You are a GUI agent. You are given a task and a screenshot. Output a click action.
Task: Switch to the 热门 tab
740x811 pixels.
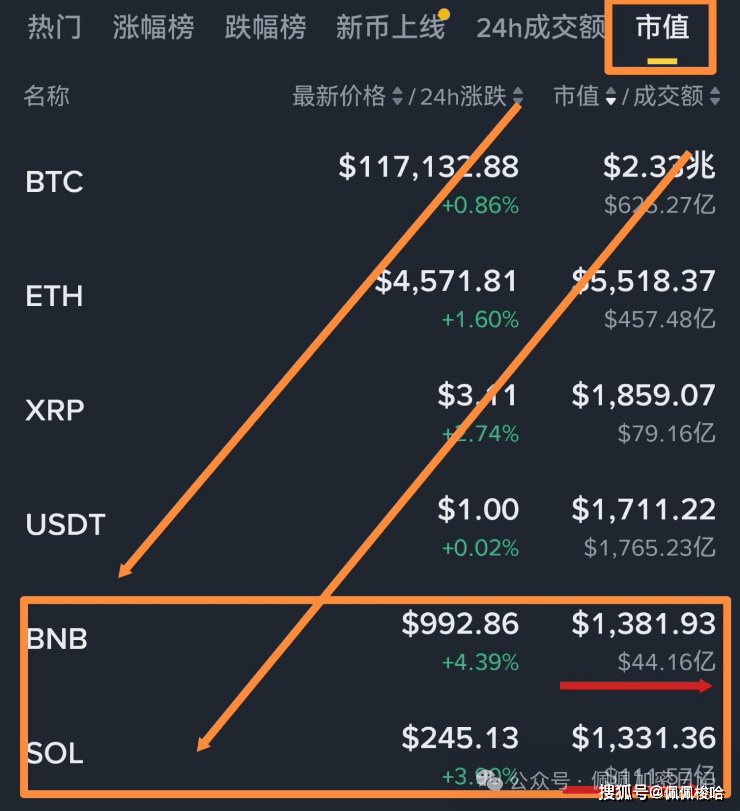[54, 27]
